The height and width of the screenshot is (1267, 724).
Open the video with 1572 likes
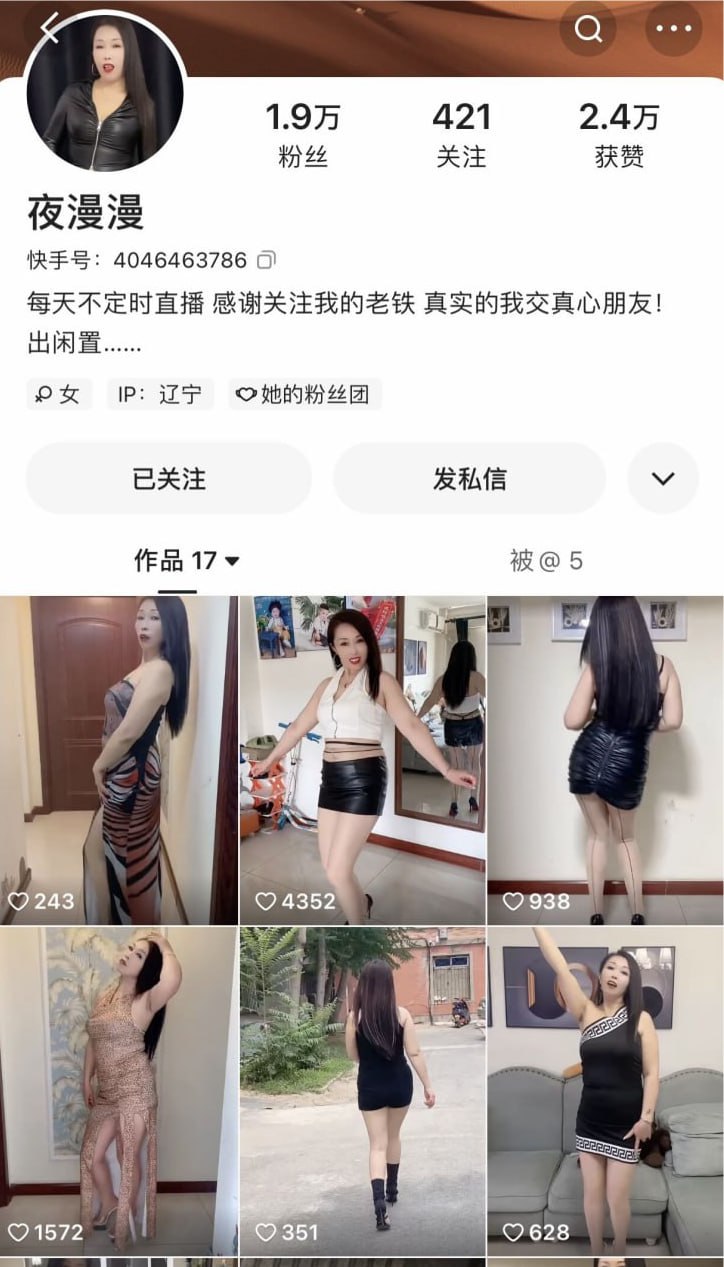click(x=119, y=1091)
